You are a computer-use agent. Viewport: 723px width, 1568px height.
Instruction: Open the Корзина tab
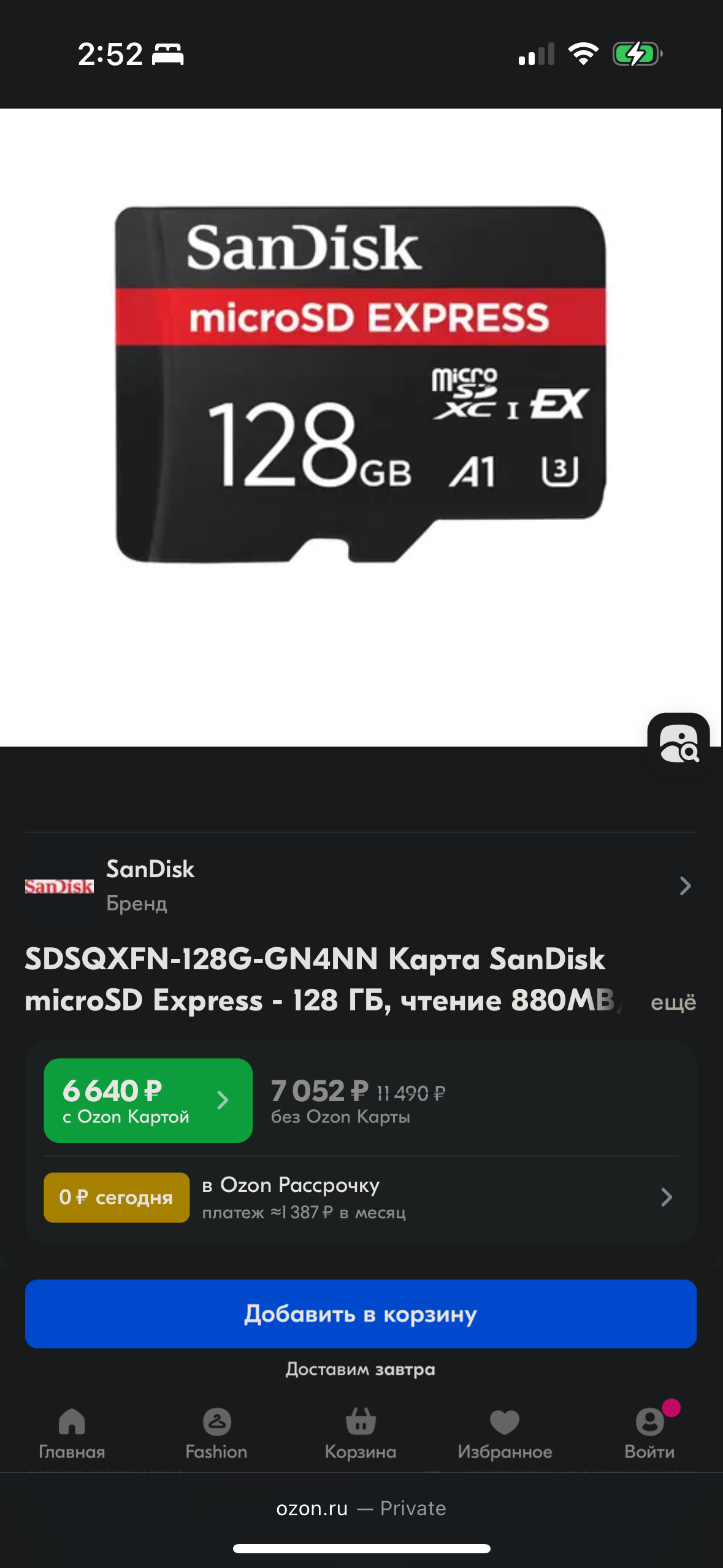(361, 1434)
